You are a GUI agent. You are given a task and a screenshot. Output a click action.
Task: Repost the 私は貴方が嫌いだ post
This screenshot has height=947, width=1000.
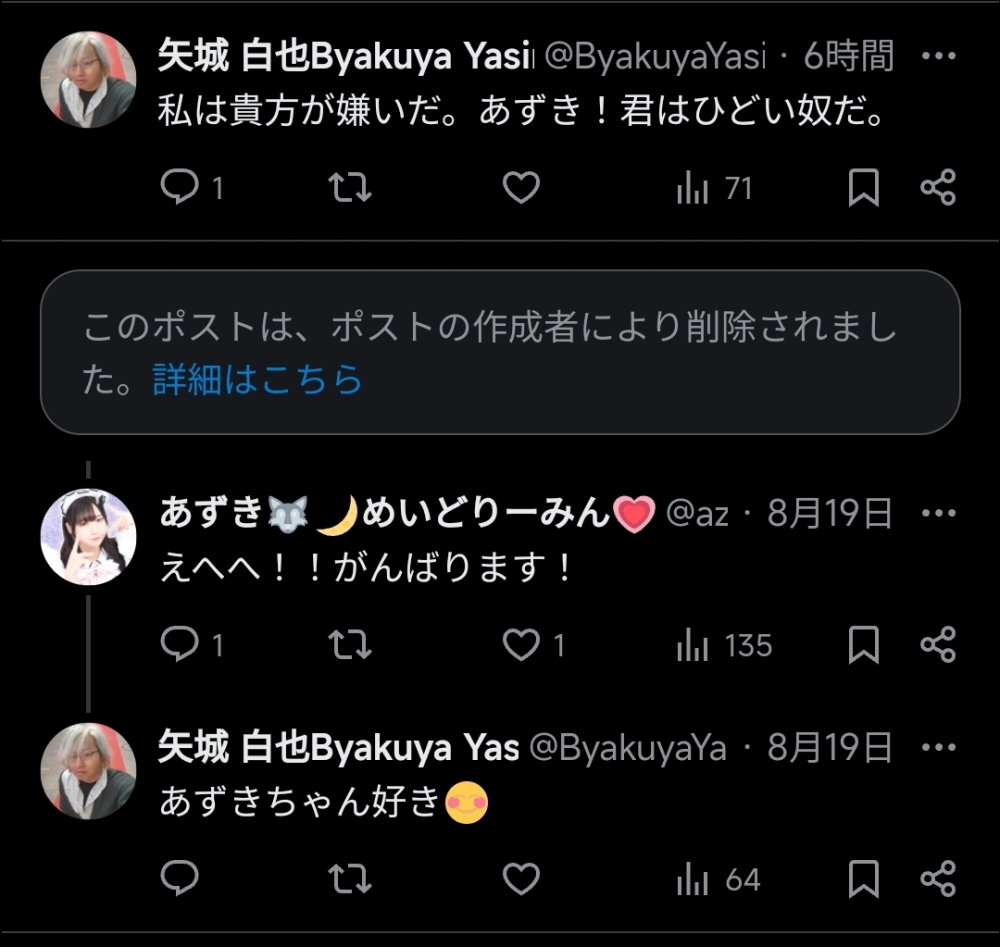(x=350, y=188)
